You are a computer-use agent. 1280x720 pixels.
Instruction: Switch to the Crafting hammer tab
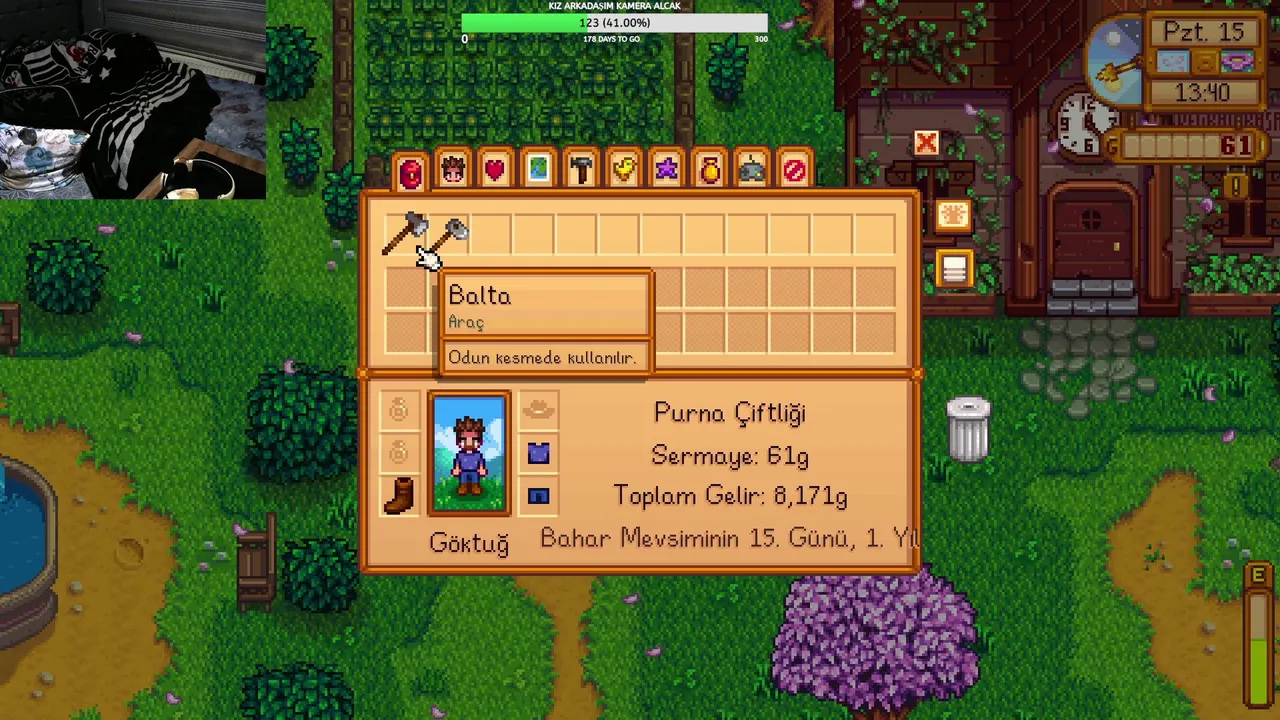[x=581, y=171]
